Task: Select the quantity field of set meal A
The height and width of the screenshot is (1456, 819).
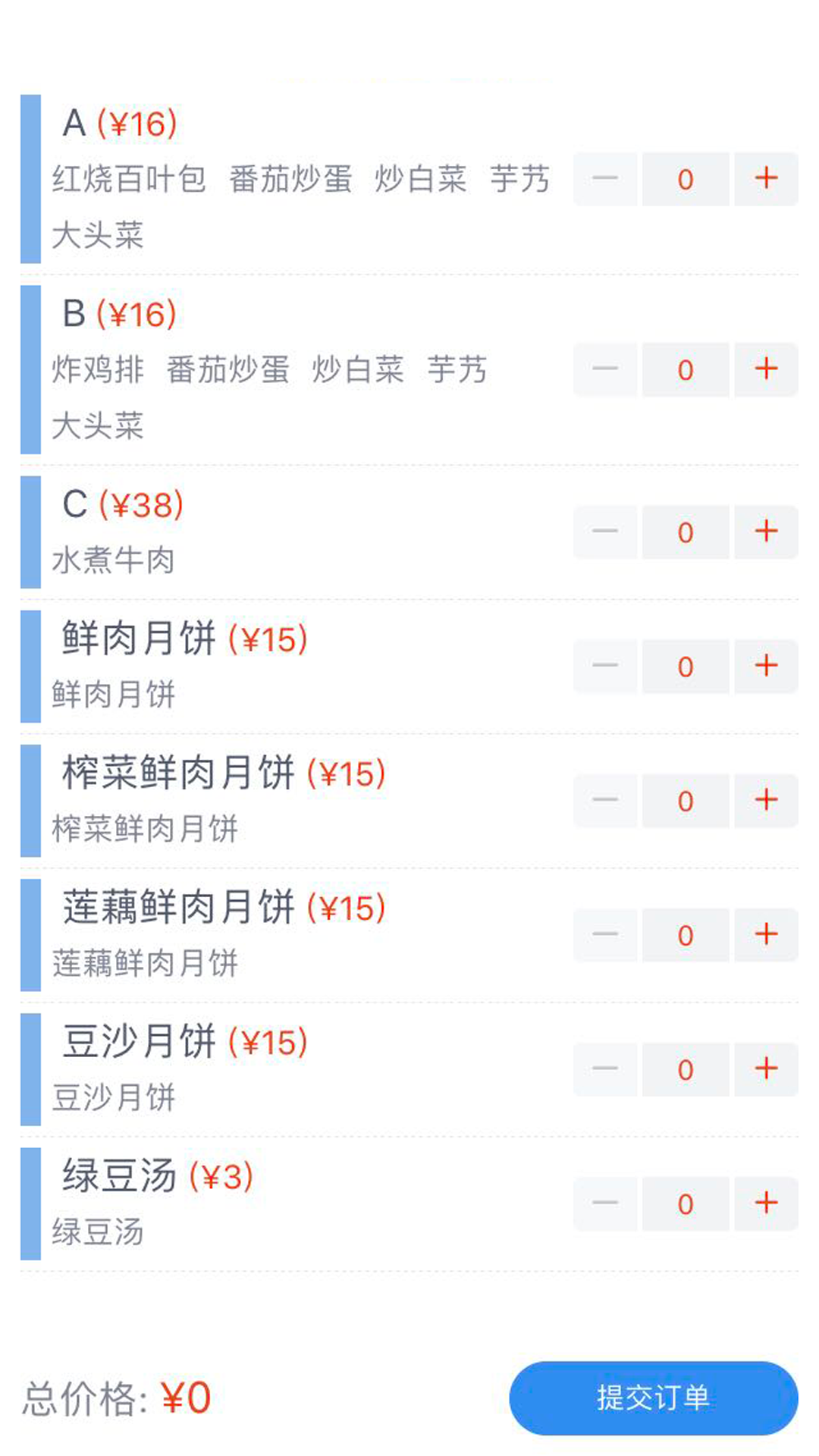Action: click(x=685, y=180)
